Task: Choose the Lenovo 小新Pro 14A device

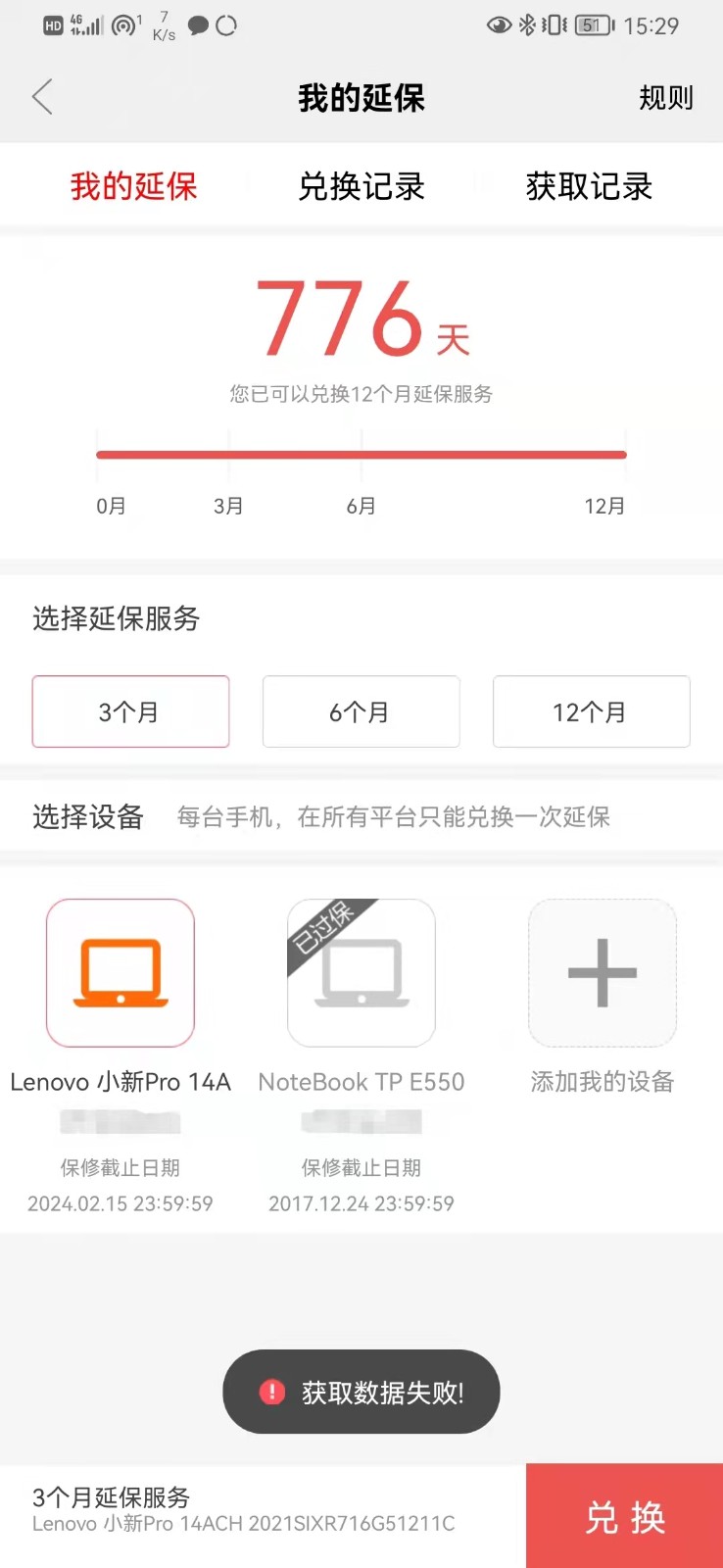Action: pos(120,973)
